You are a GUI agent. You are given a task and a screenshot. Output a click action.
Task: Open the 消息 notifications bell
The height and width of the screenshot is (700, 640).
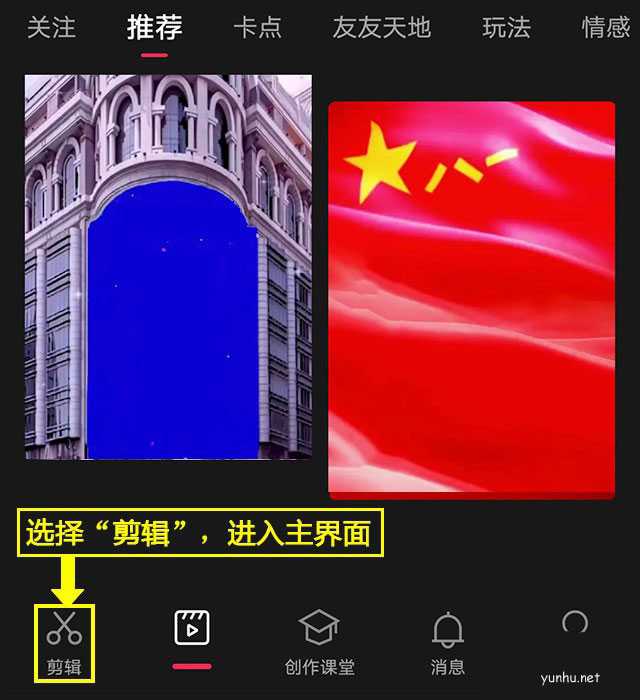point(447,641)
